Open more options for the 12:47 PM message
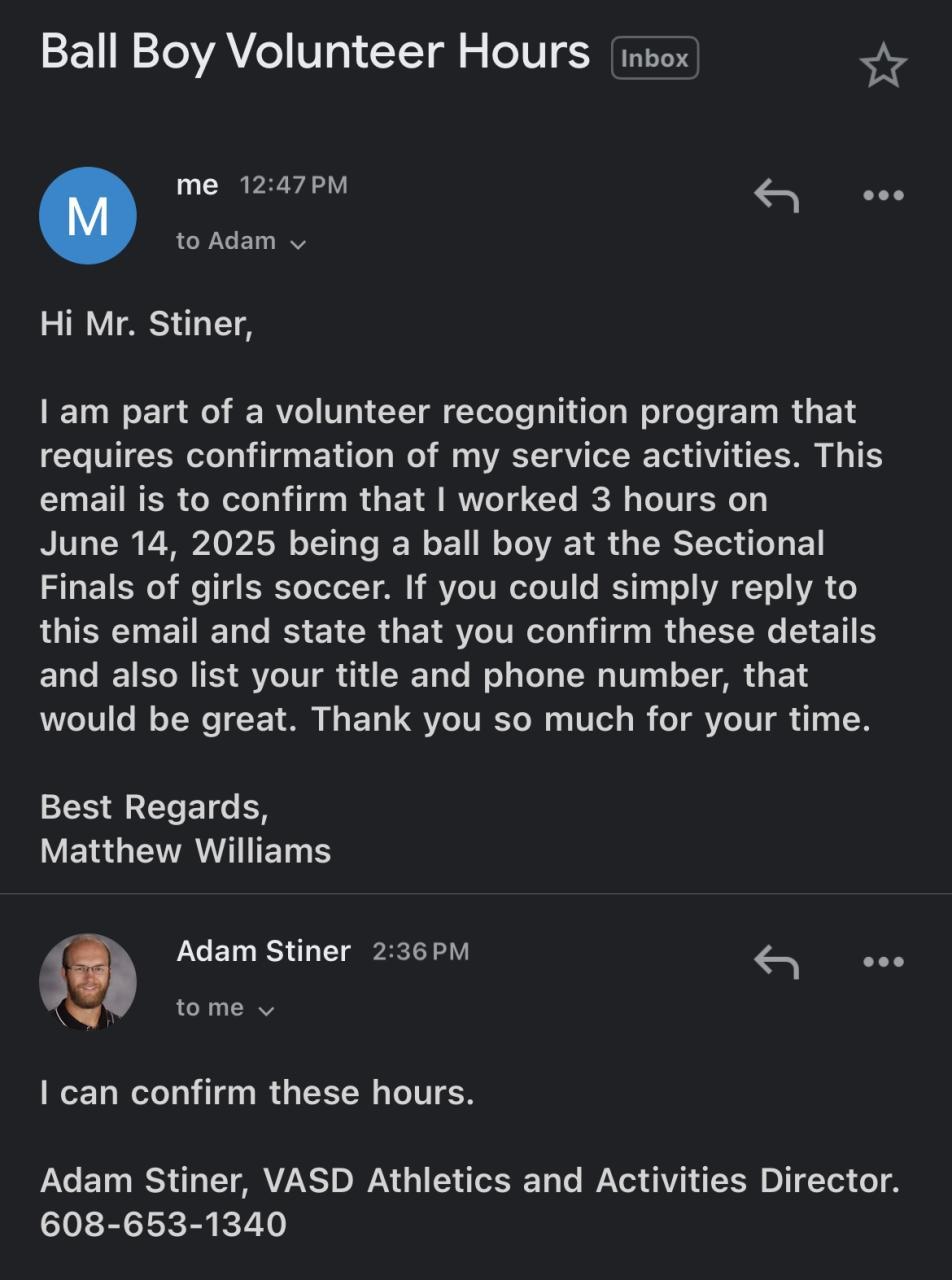The image size is (952, 1280). click(883, 195)
